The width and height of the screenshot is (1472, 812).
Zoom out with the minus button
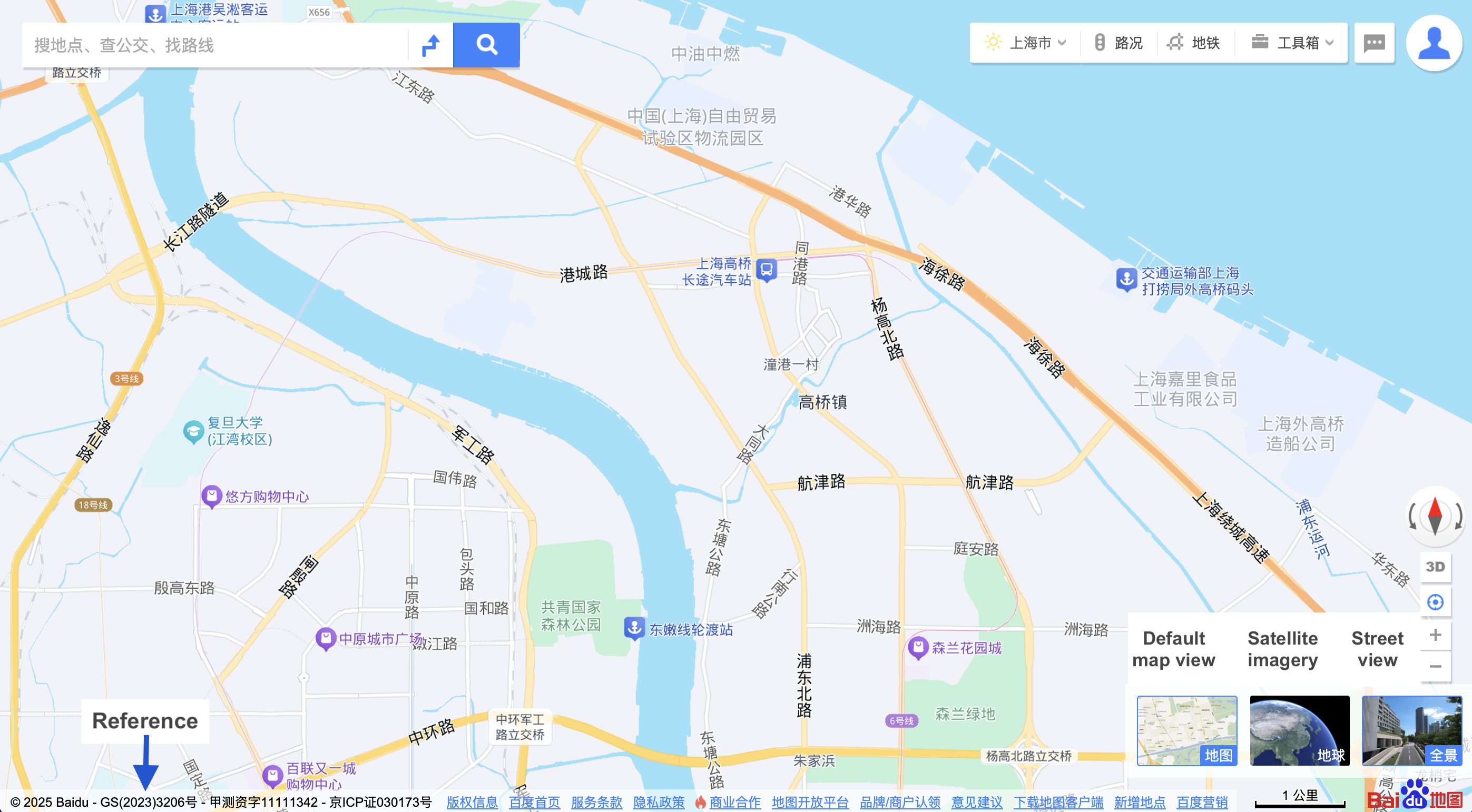pos(1435,666)
